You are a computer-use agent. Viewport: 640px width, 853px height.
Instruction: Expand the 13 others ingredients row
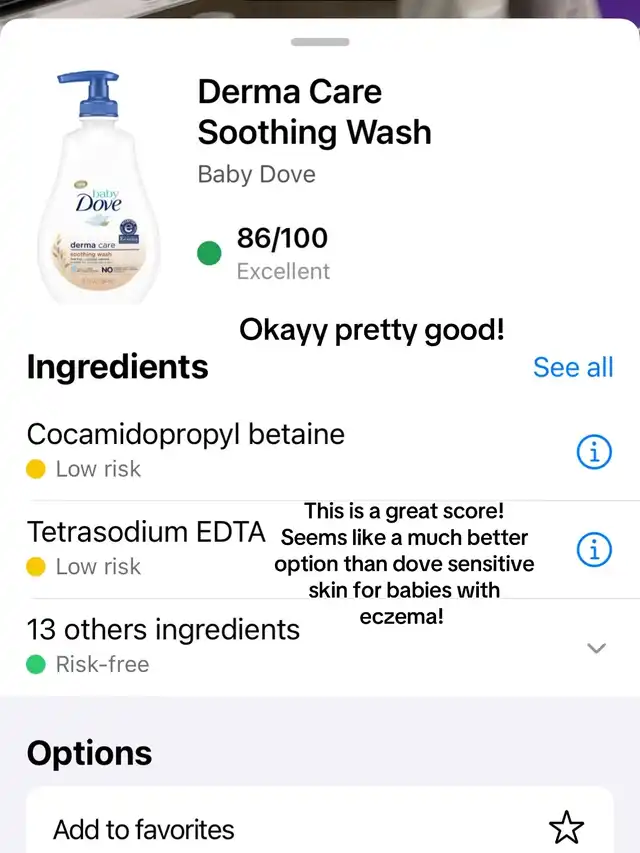tap(596, 648)
